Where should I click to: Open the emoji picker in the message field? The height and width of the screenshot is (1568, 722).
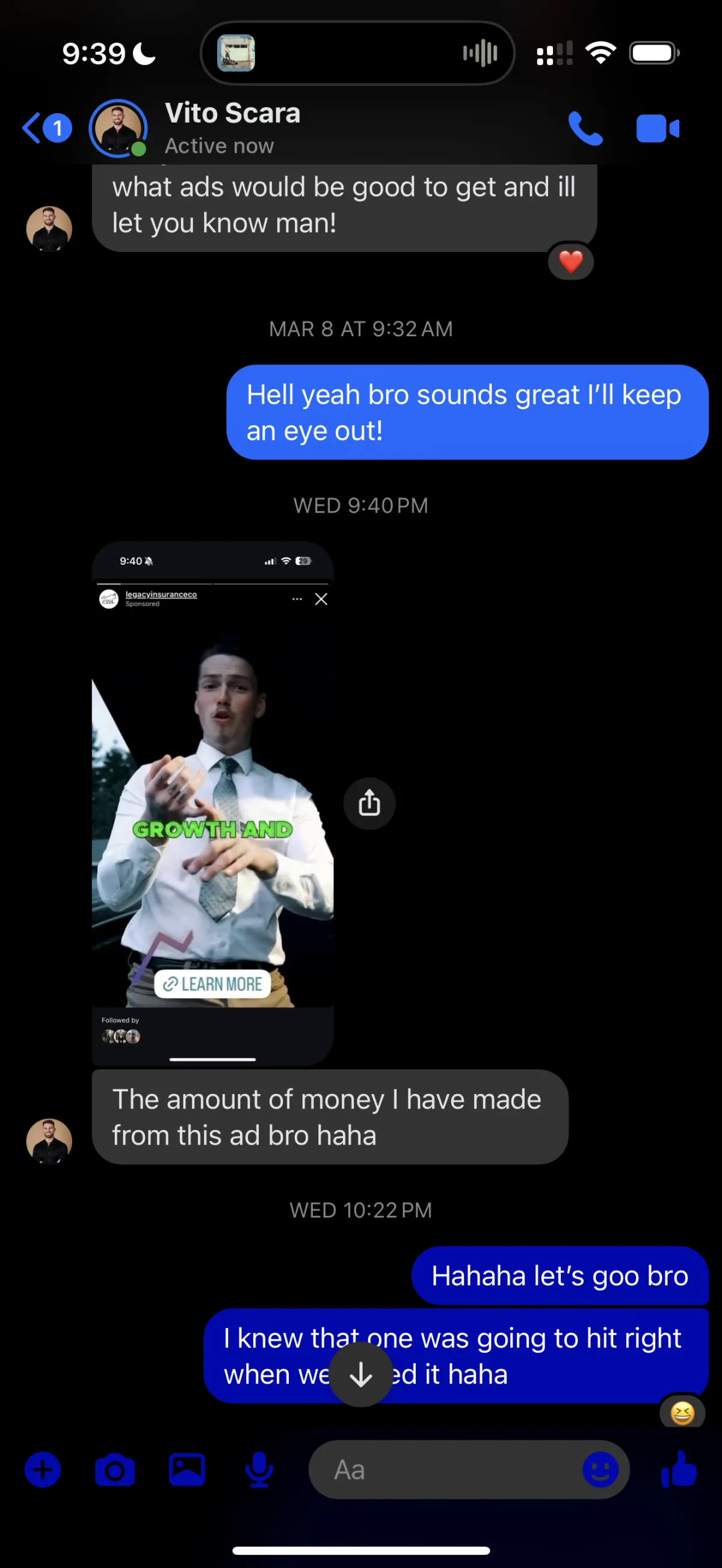point(600,1469)
